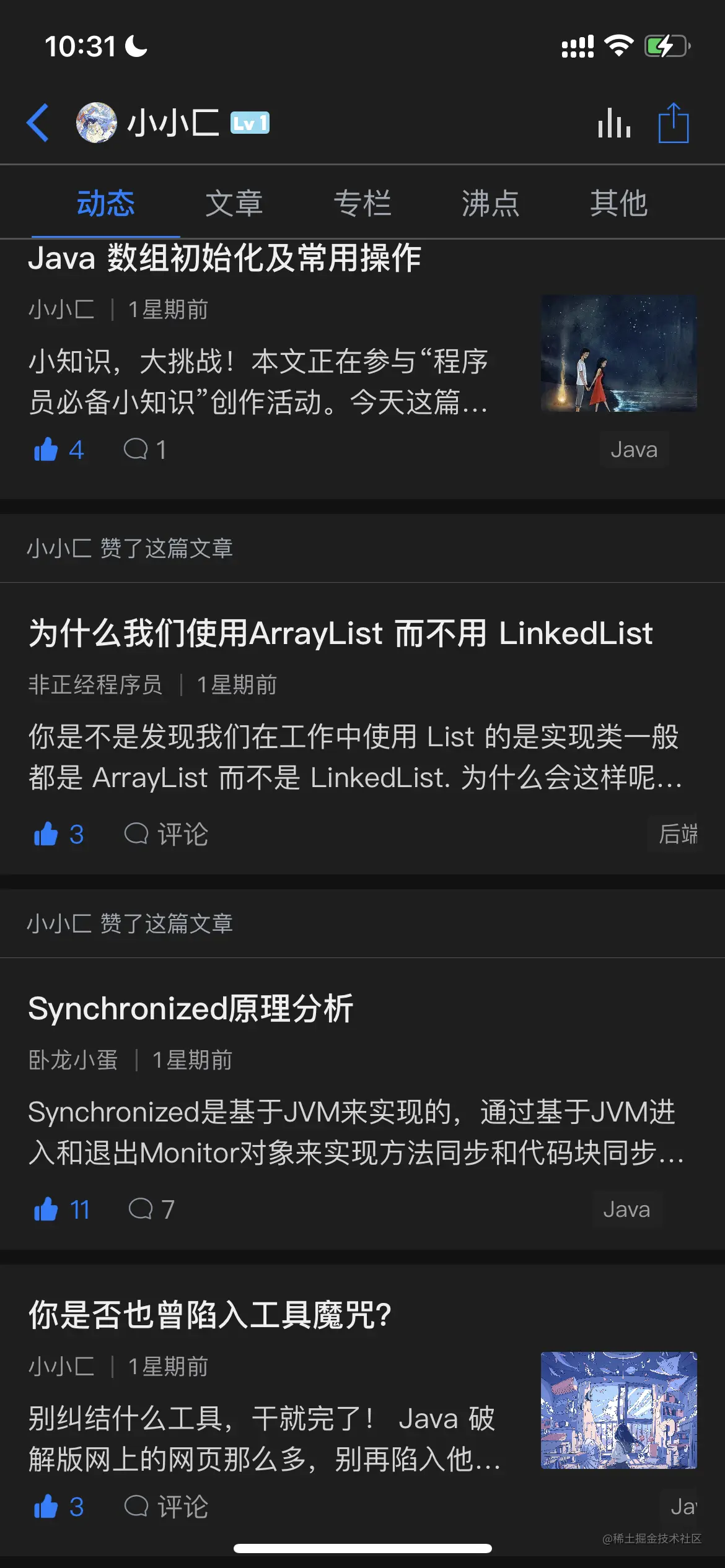Viewport: 725px width, 1568px height.
Task: Like the Java 数组初始化 article
Action: point(58,450)
